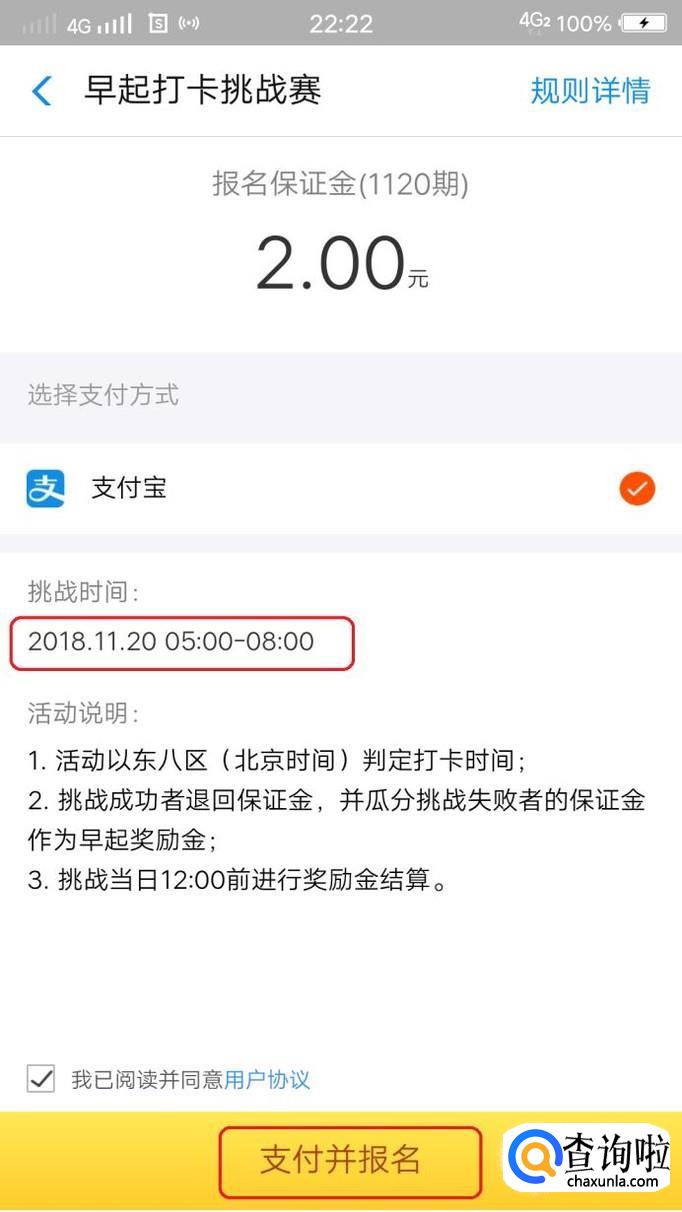Open 规则详情 rule details
The width and height of the screenshot is (682, 1212).
click(590, 91)
